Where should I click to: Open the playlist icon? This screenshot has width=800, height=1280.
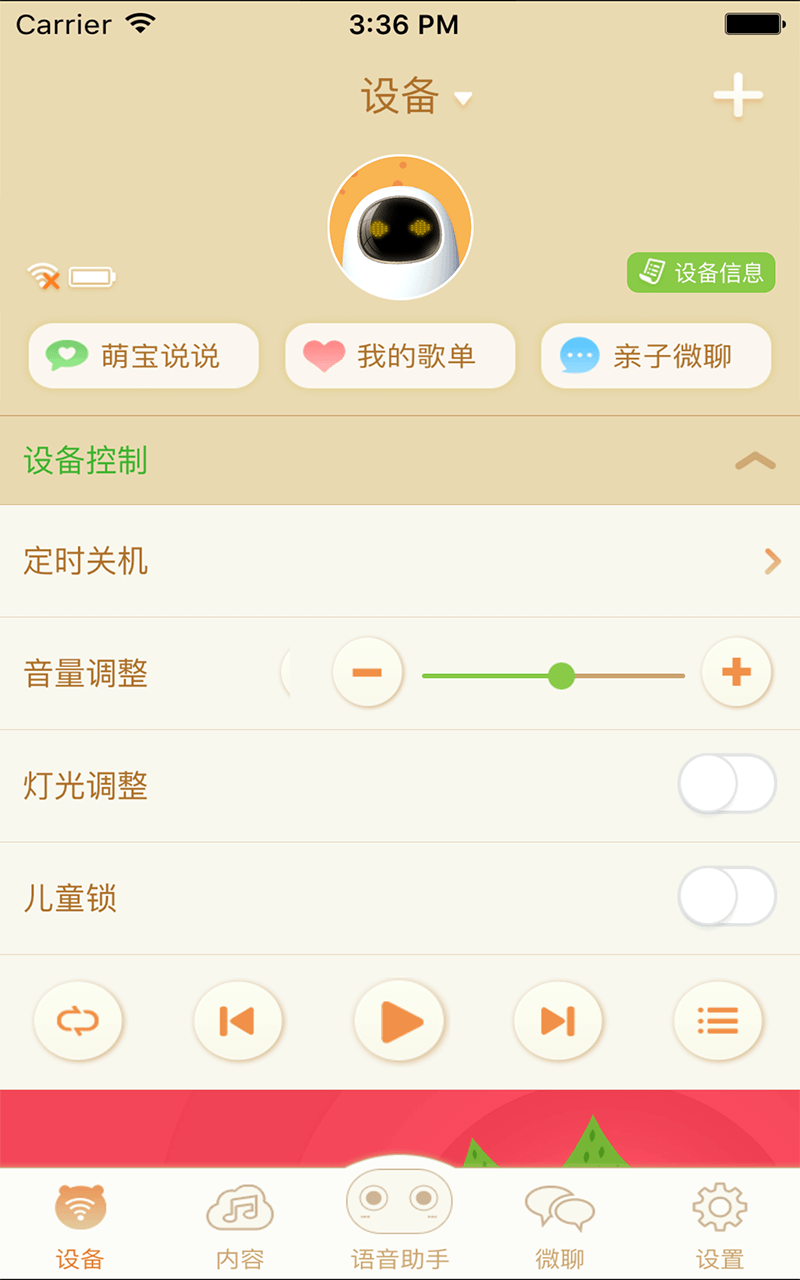pos(718,1020)
